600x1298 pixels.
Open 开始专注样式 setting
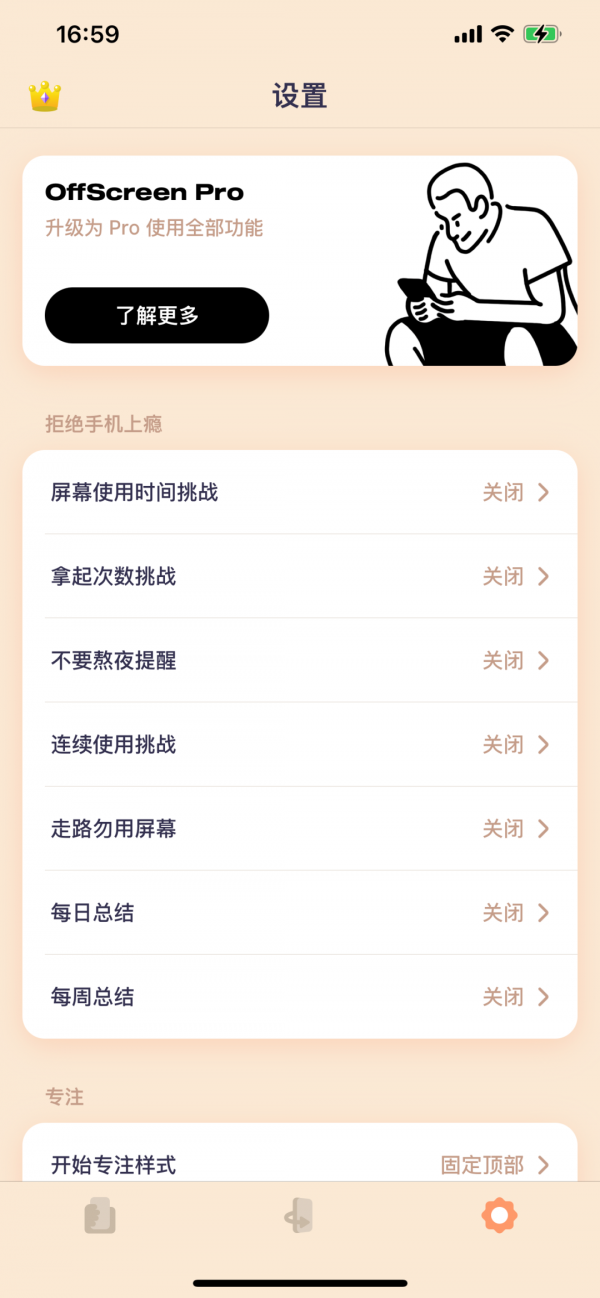300,1164
